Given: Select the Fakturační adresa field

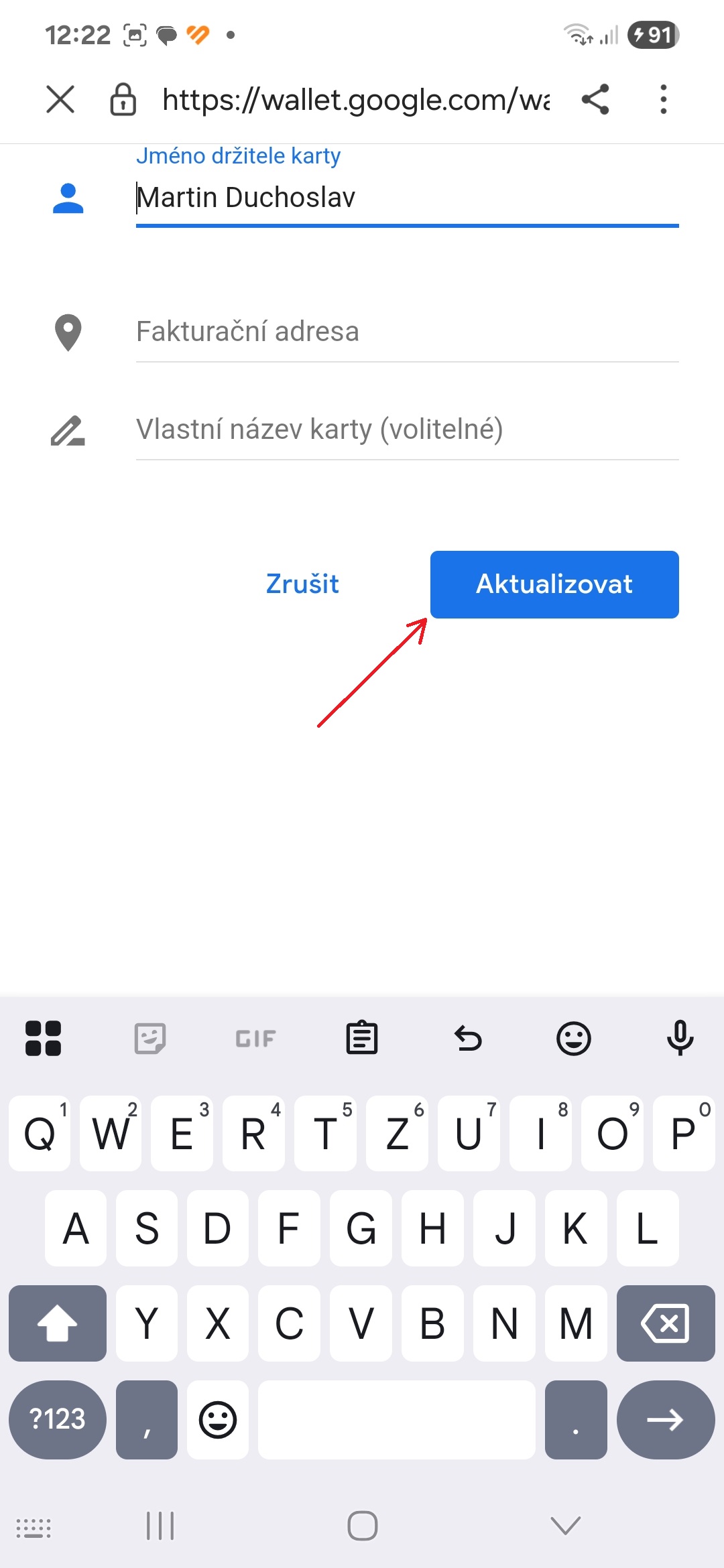Looking at the screenshot, I should pyautogui.click(x=407, y=332).
